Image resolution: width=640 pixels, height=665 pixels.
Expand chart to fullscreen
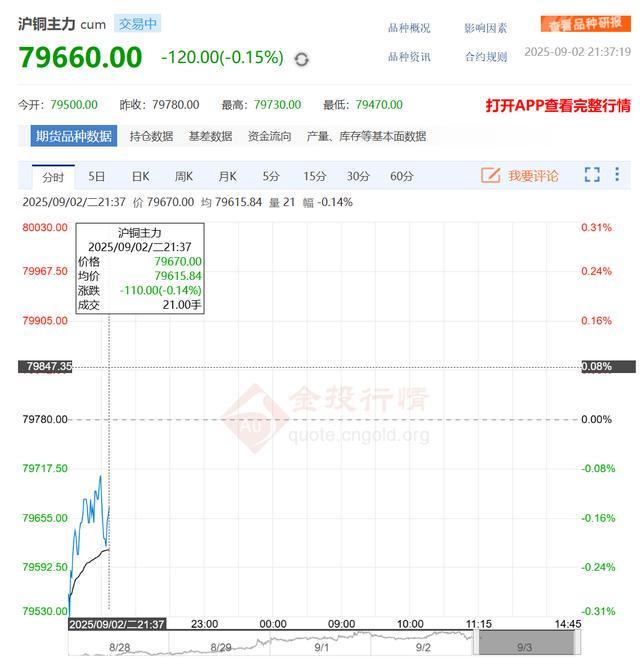pos(592,175)
